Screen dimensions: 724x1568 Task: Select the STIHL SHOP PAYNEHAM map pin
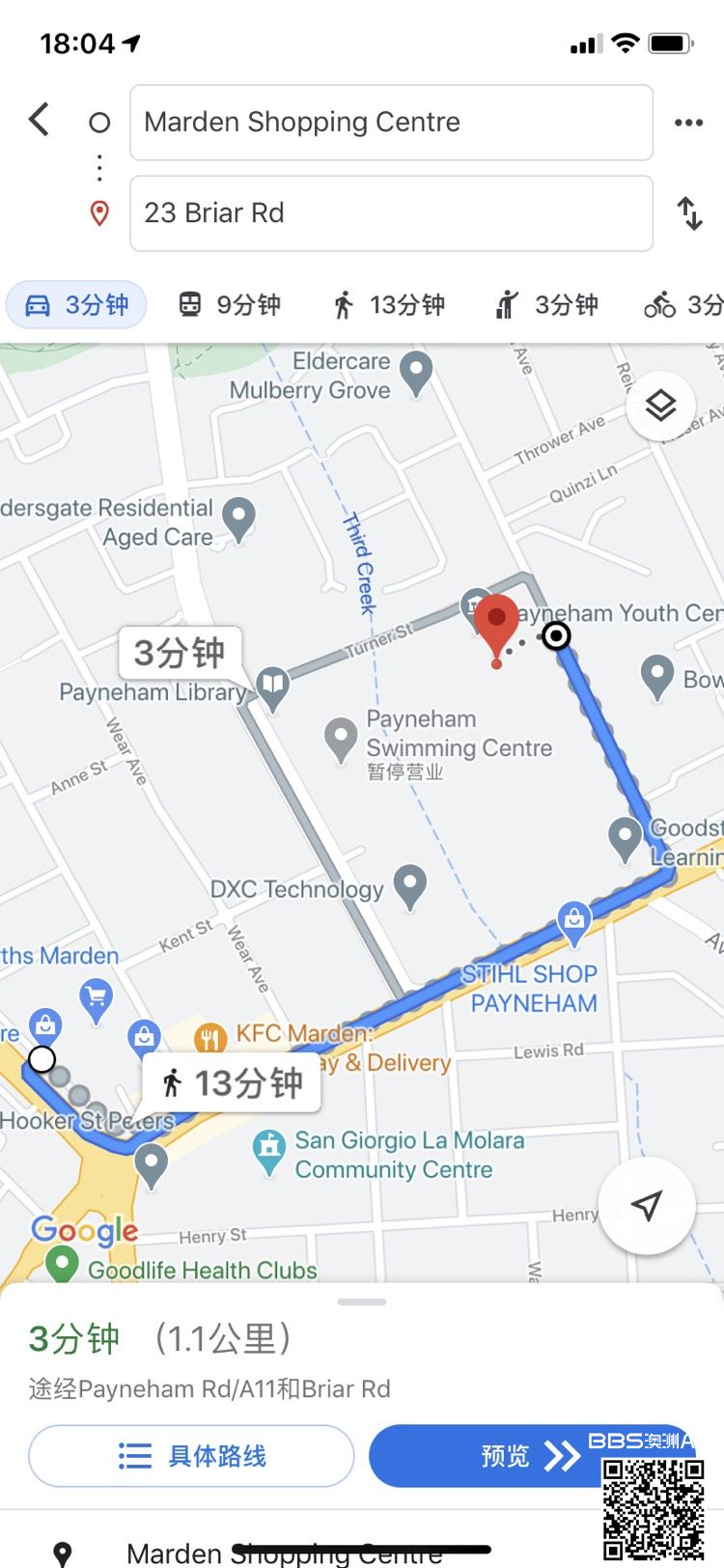tap(573, 921)
